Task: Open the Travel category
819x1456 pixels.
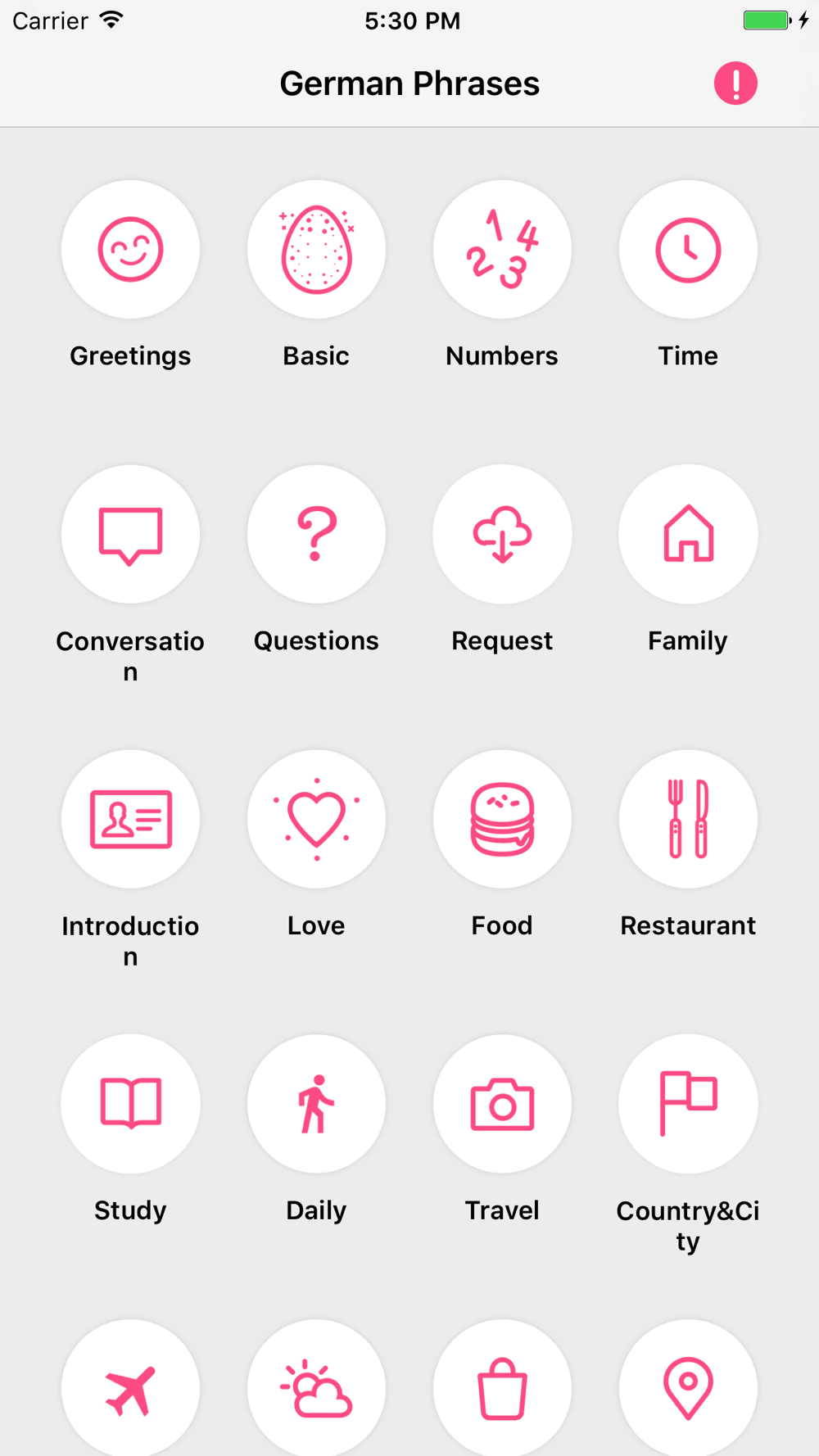Action: click(502, 1104)
